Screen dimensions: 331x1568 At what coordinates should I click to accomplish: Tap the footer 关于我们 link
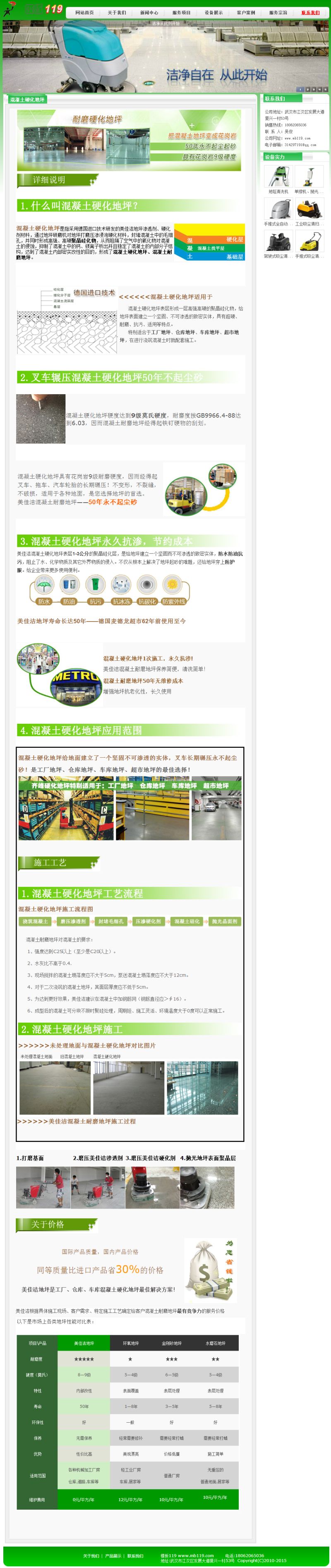91,1555
